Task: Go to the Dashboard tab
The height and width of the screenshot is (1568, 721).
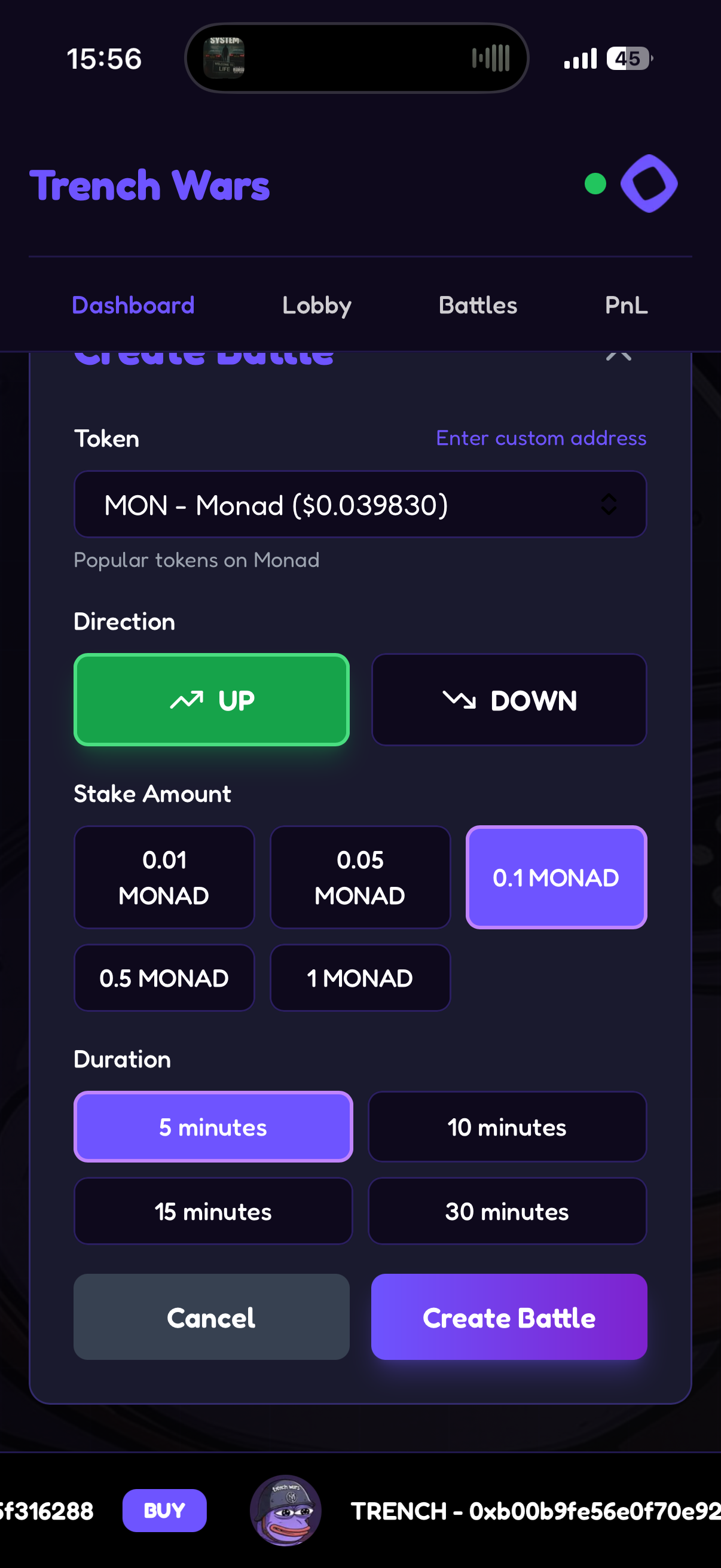Action: tap(133, 306)
